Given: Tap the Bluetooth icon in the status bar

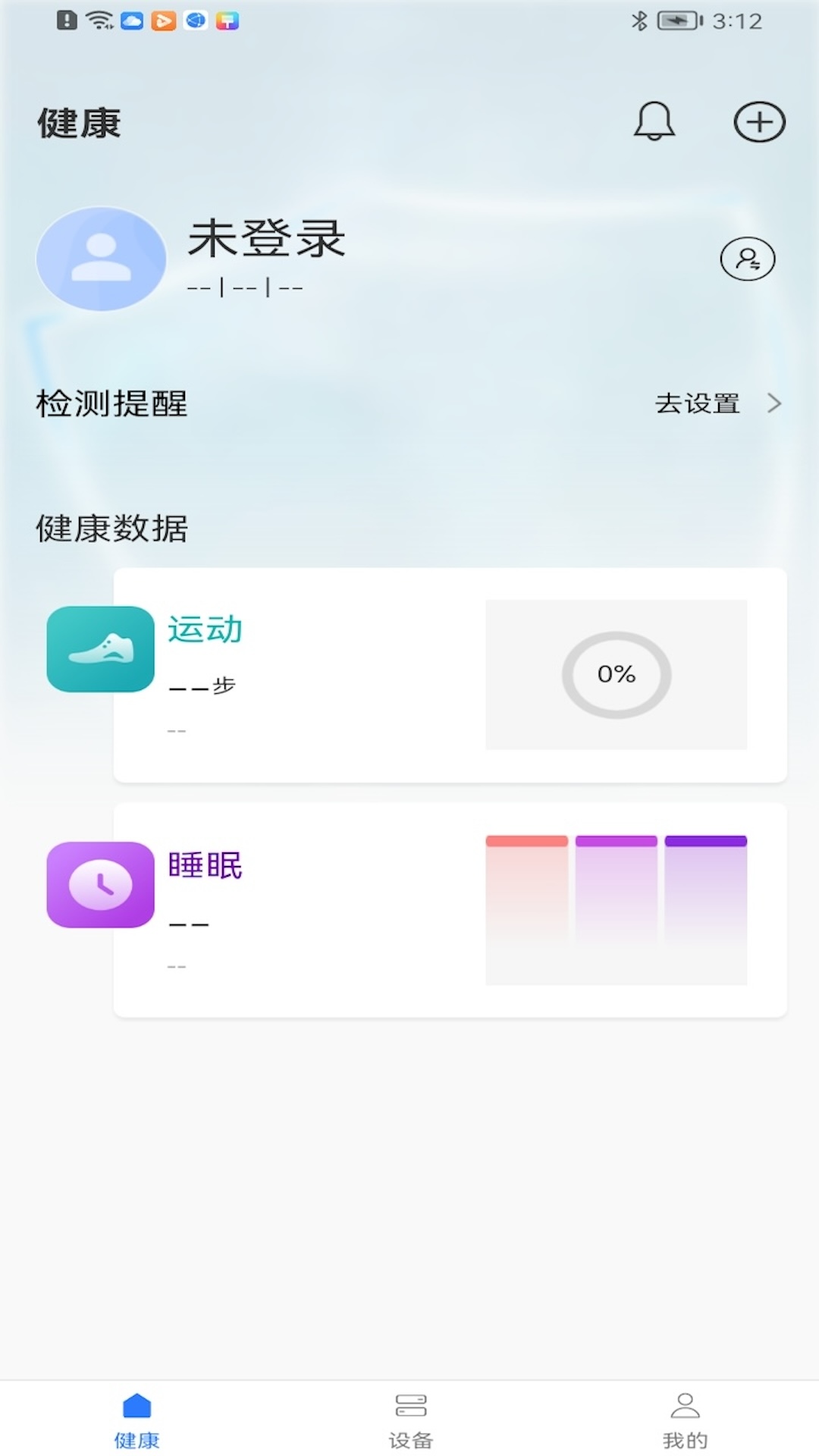Looking at the screenshot, I should [x=641, y=21].
